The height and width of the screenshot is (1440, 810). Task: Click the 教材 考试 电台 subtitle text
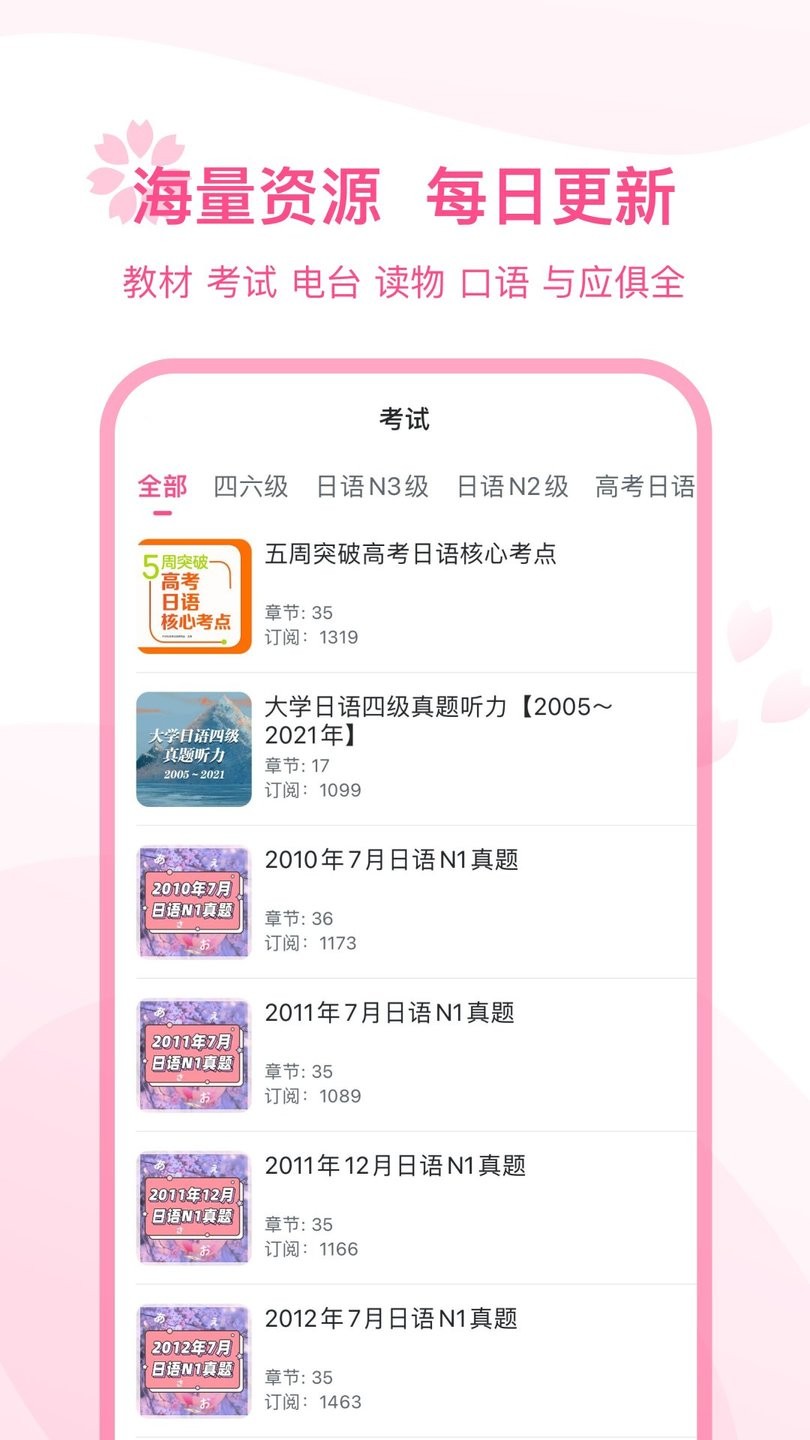click(x=405, y=282)
